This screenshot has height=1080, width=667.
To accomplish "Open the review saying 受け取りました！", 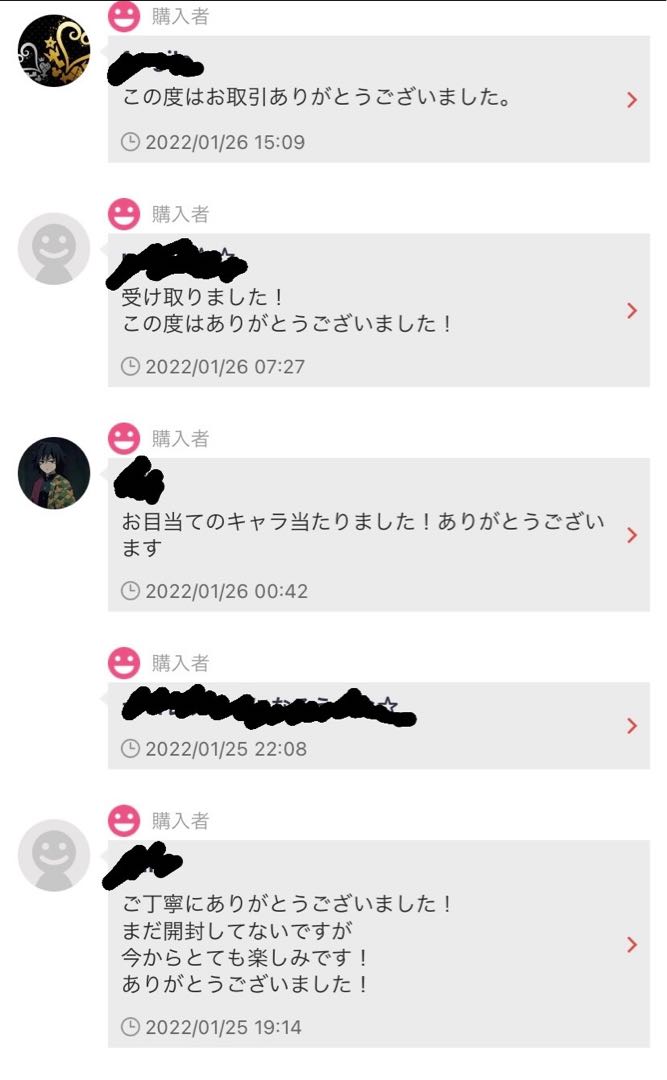I will point(631,310).
